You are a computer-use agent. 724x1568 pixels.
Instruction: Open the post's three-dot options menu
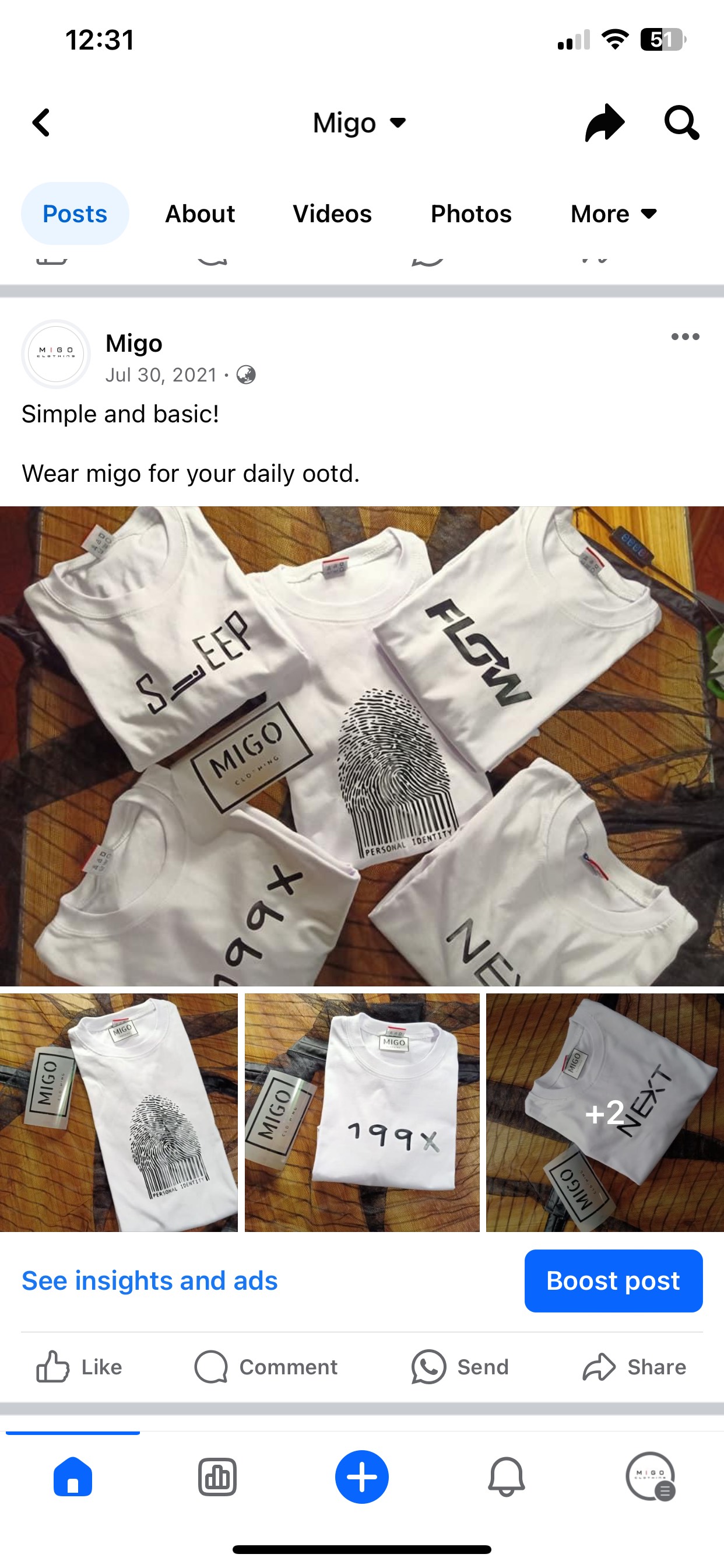[685, 337]
